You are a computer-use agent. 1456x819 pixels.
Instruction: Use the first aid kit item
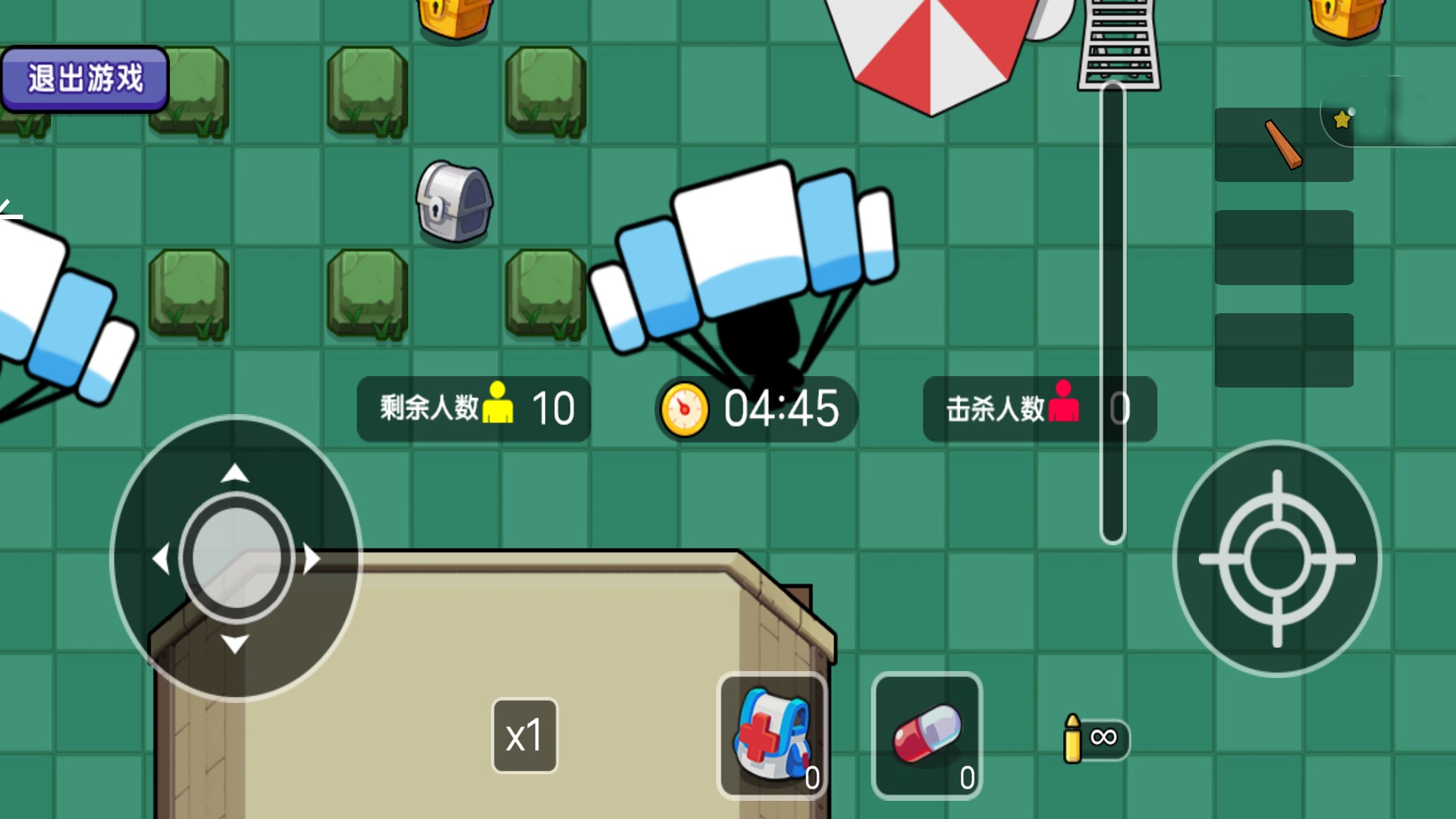772,735
